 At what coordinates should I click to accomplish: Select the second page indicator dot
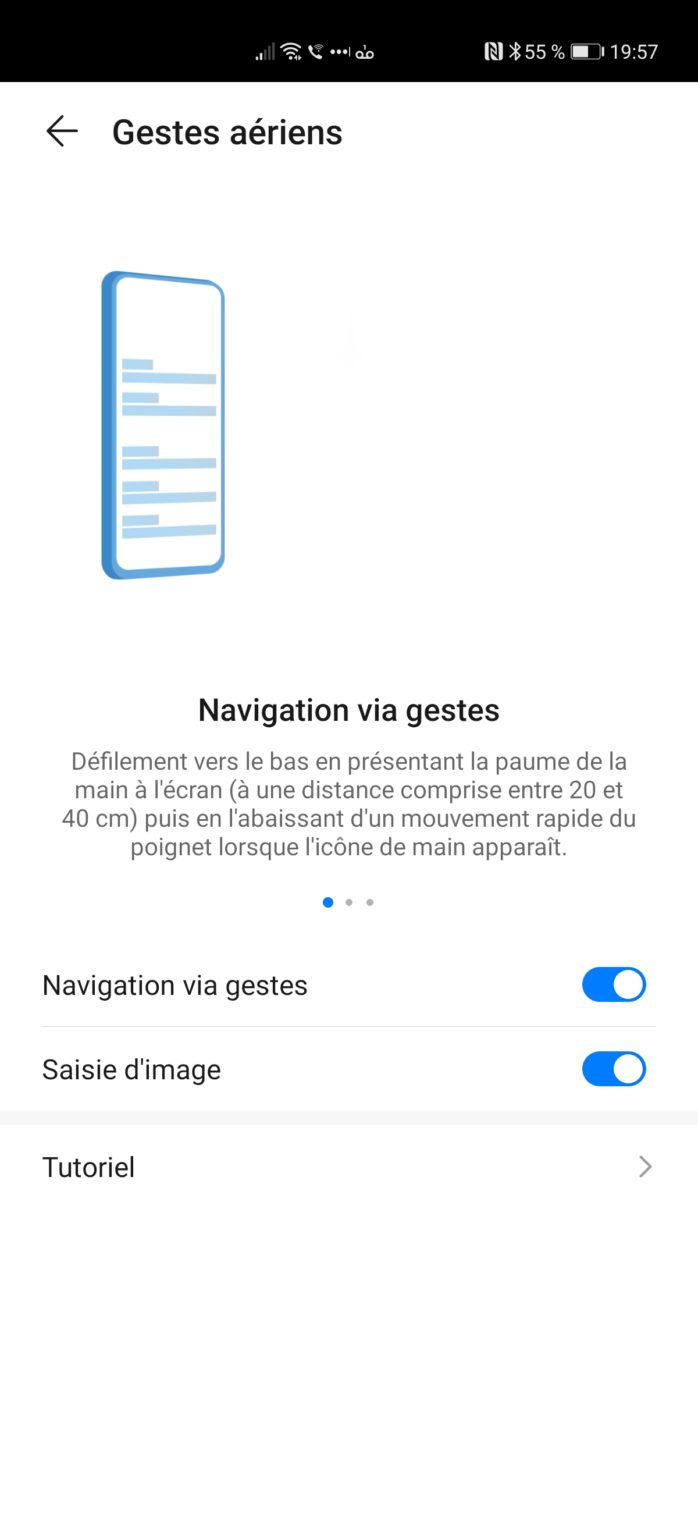coord(349,902)
